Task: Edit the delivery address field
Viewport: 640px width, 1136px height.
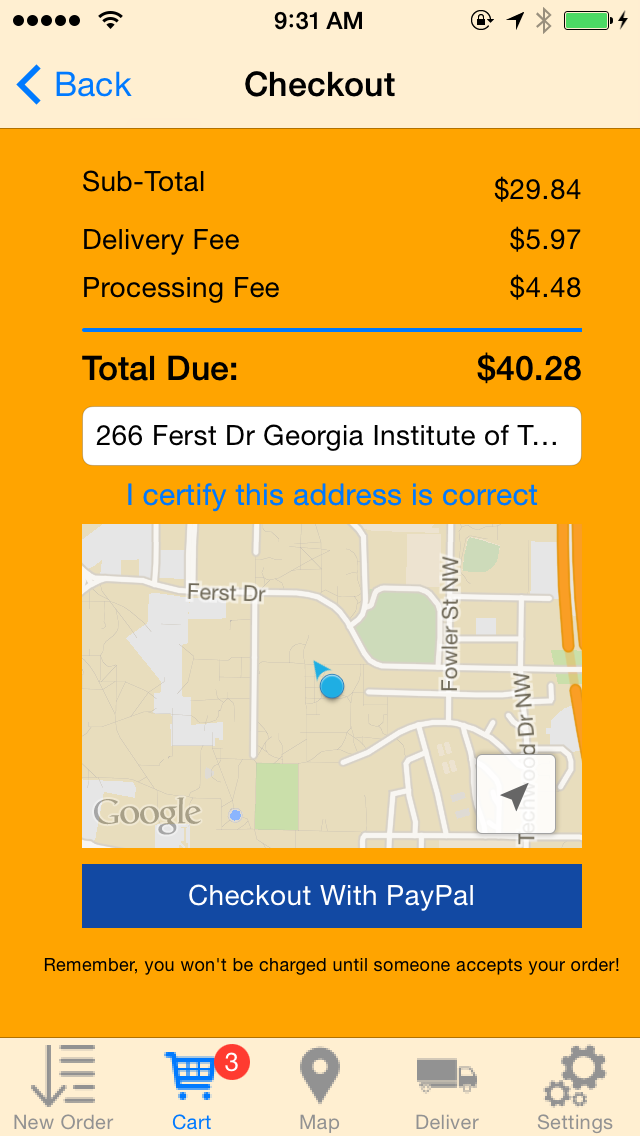Action: (331, 436)
